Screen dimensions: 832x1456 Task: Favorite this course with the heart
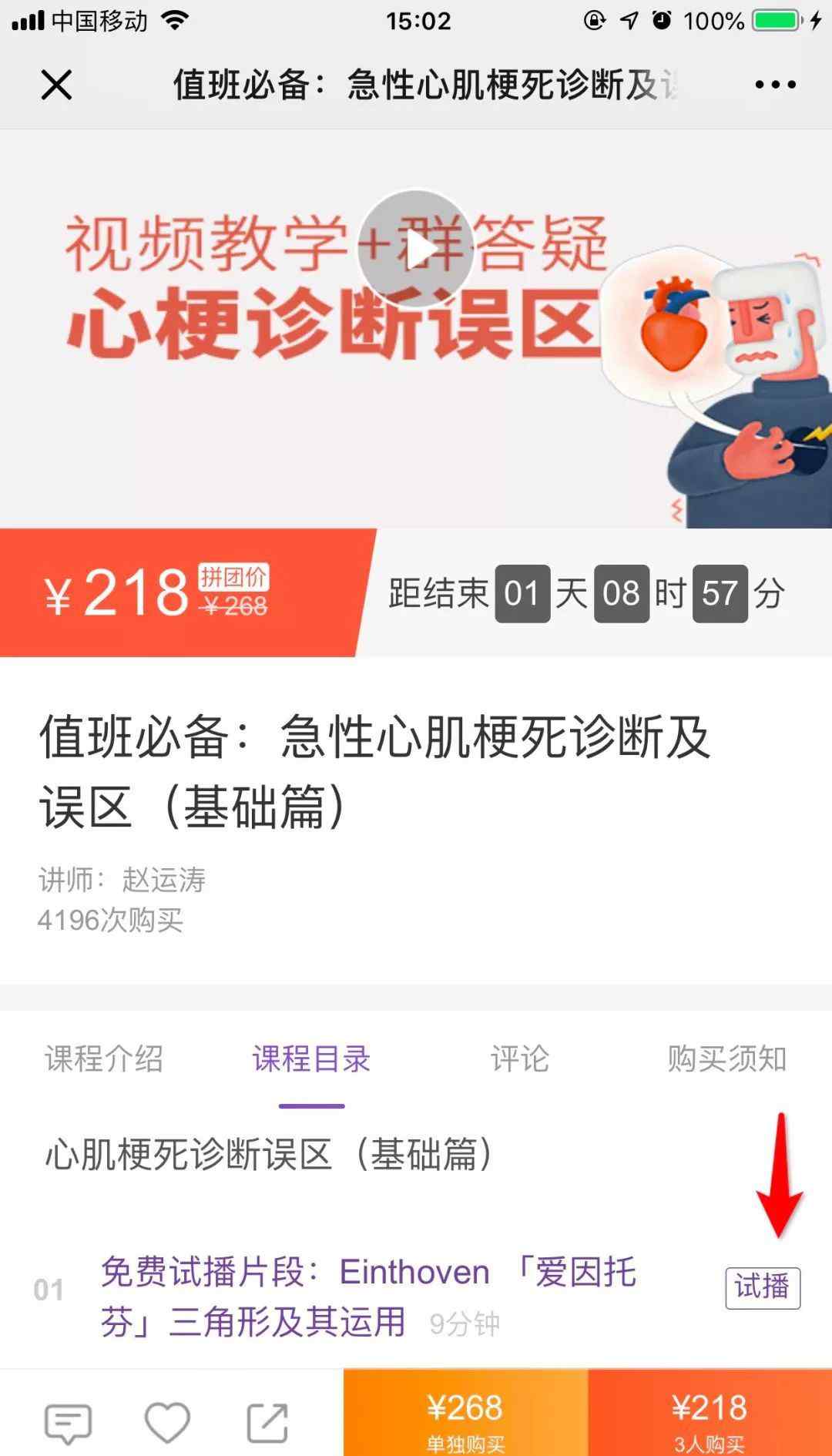[x=167, y=1423]
